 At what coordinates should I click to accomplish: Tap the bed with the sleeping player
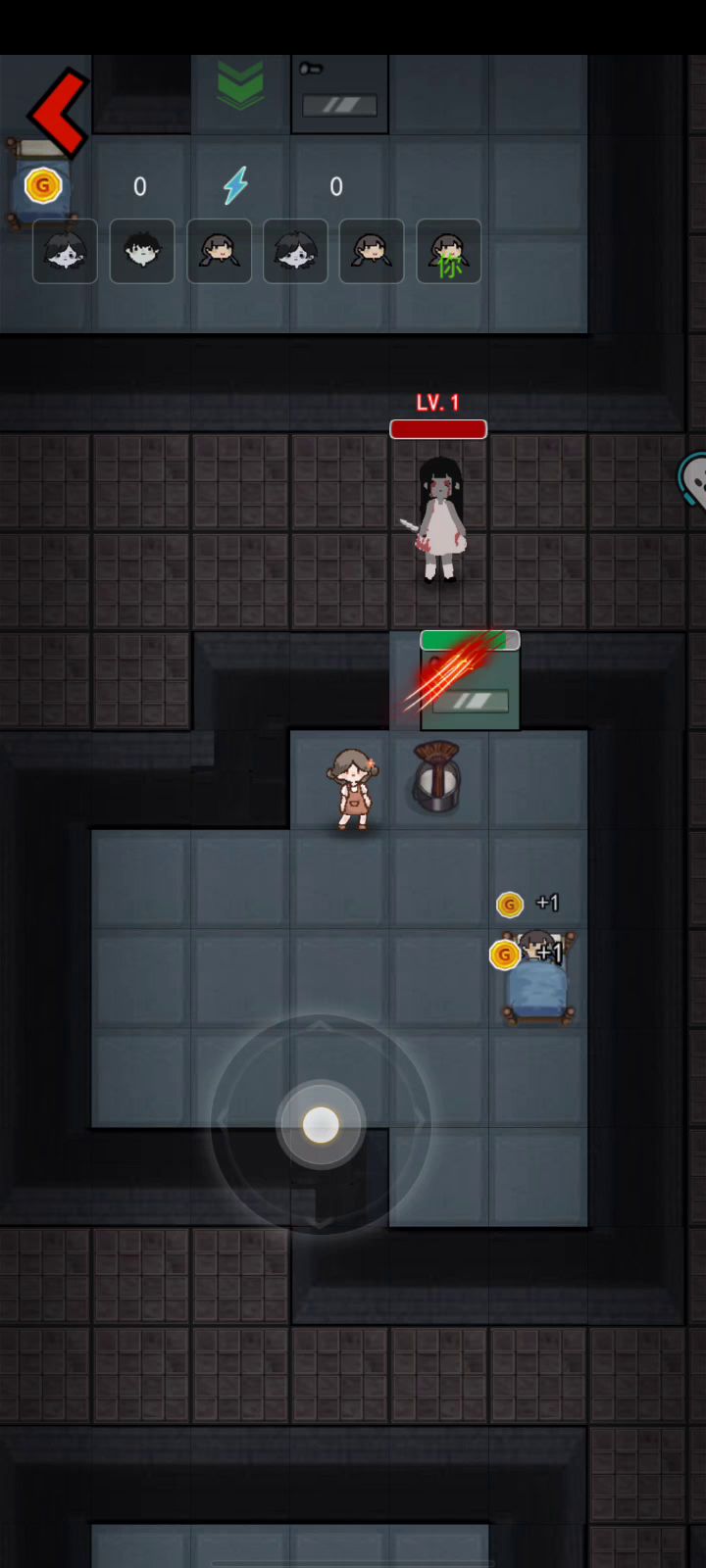click(537, 980)
